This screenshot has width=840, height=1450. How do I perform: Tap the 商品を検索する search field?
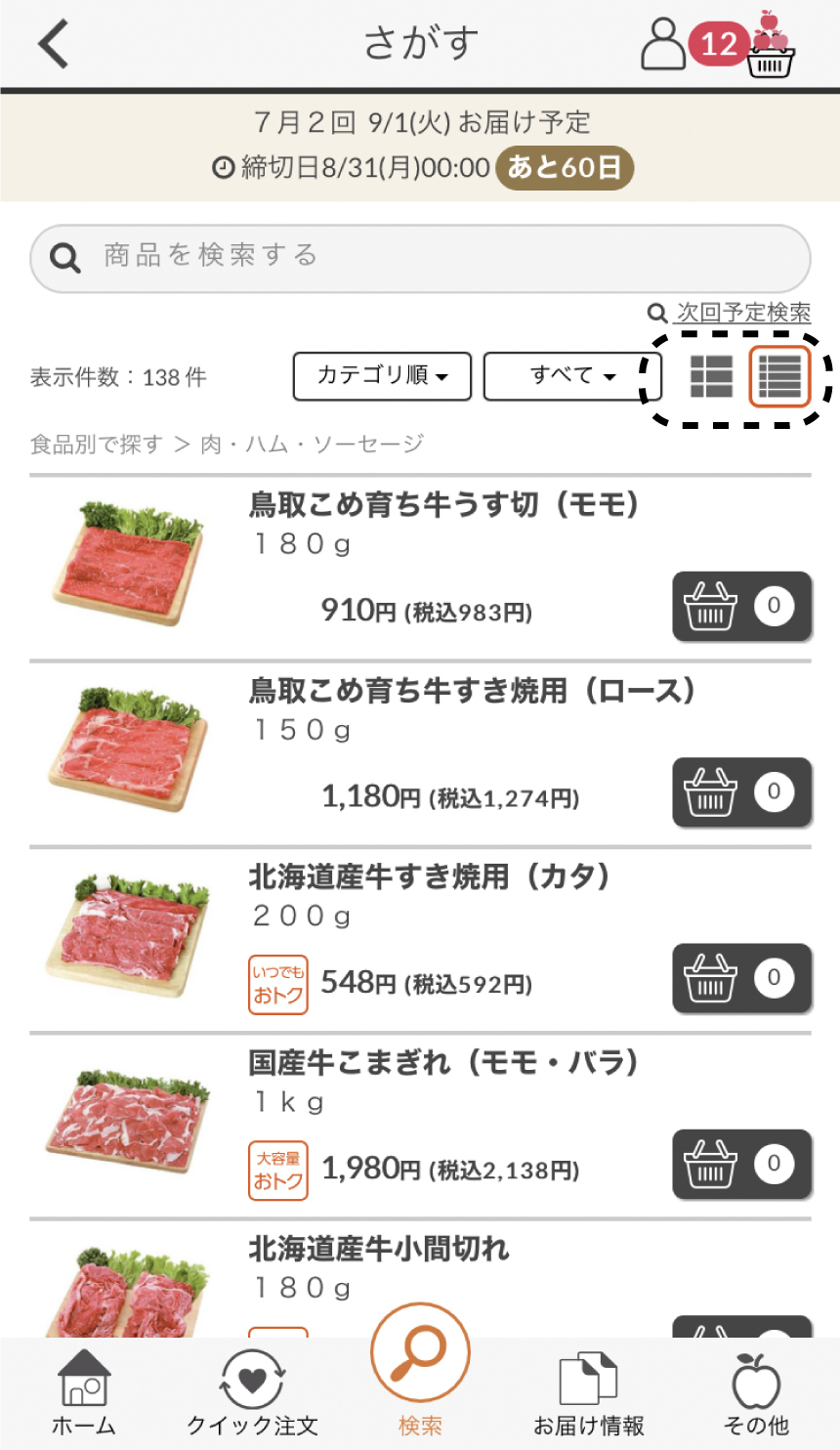[x=420, y=258]
